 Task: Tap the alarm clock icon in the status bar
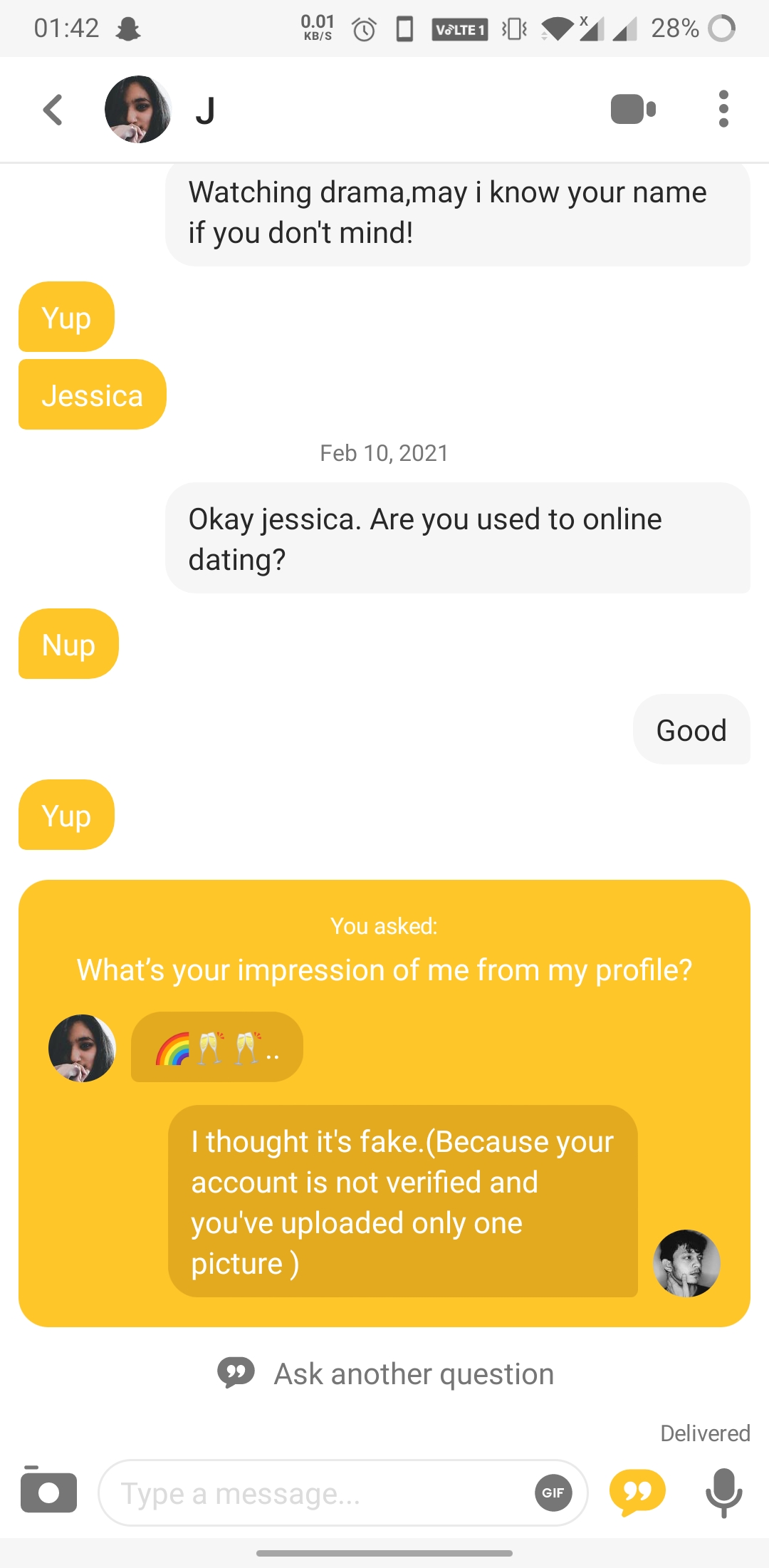coord(362,28)
